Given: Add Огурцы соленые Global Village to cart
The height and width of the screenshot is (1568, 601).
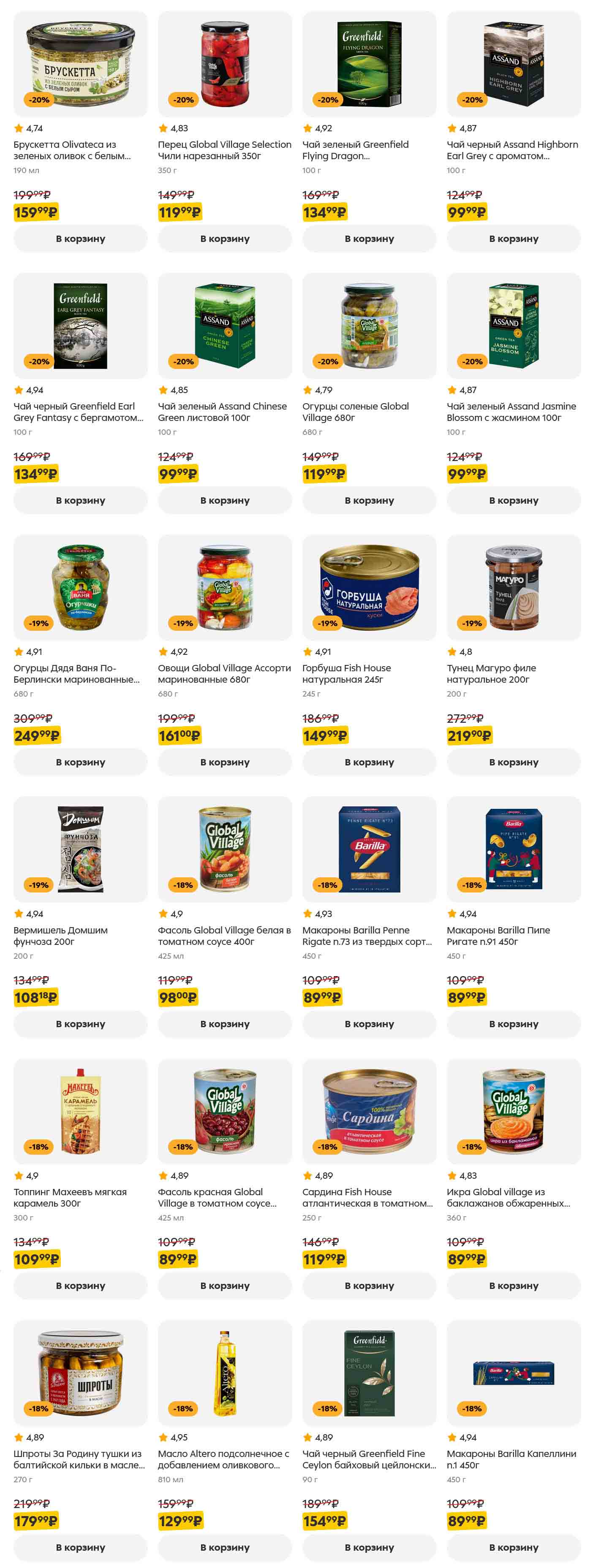Looking at the screenshot, I should pyautogui.click(x=369, y=500).
